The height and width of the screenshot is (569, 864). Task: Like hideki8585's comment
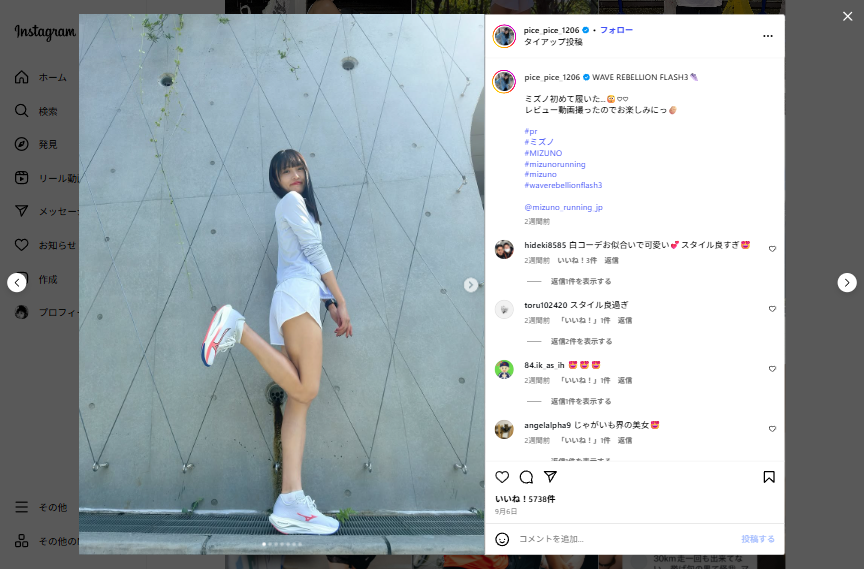coord(772,249)
